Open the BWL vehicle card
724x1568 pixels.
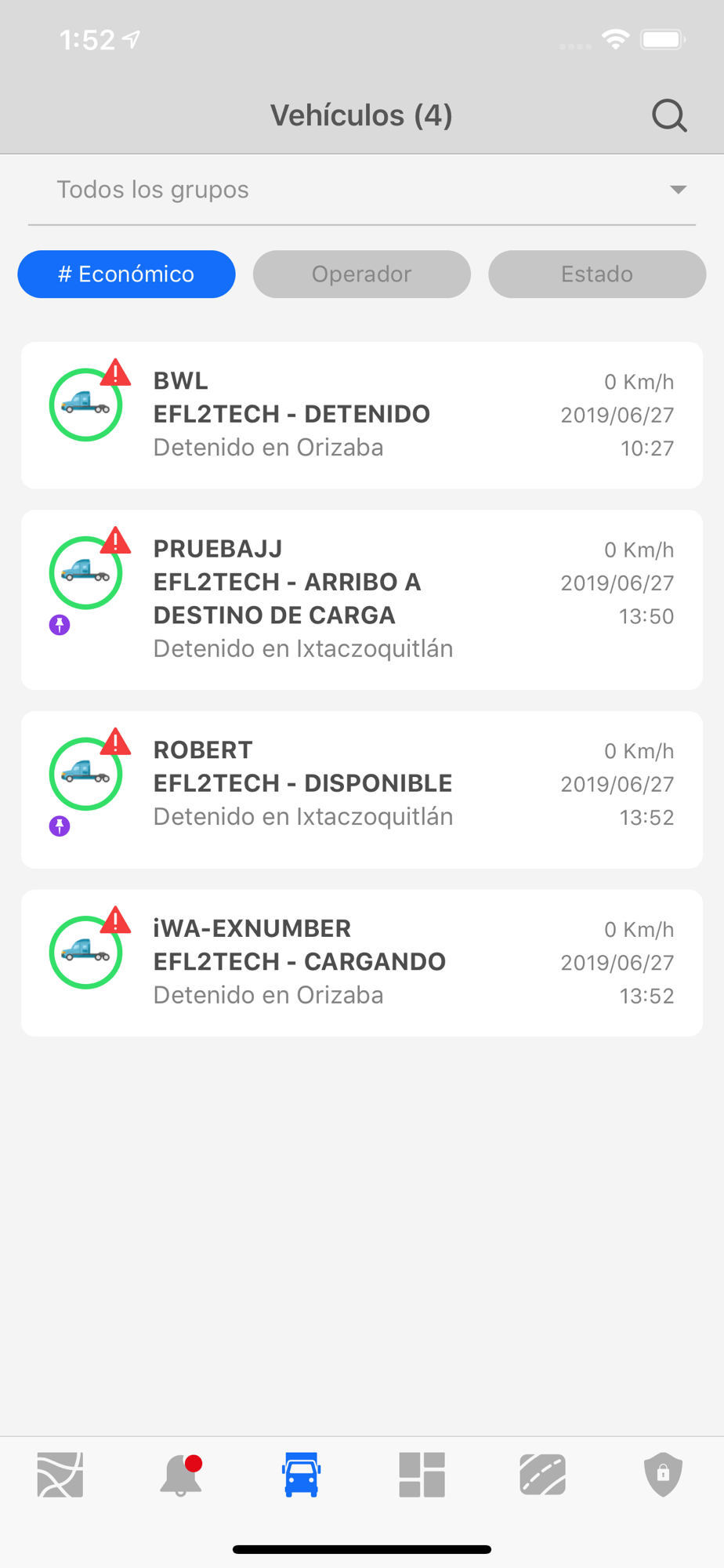[x=362, y=416]
